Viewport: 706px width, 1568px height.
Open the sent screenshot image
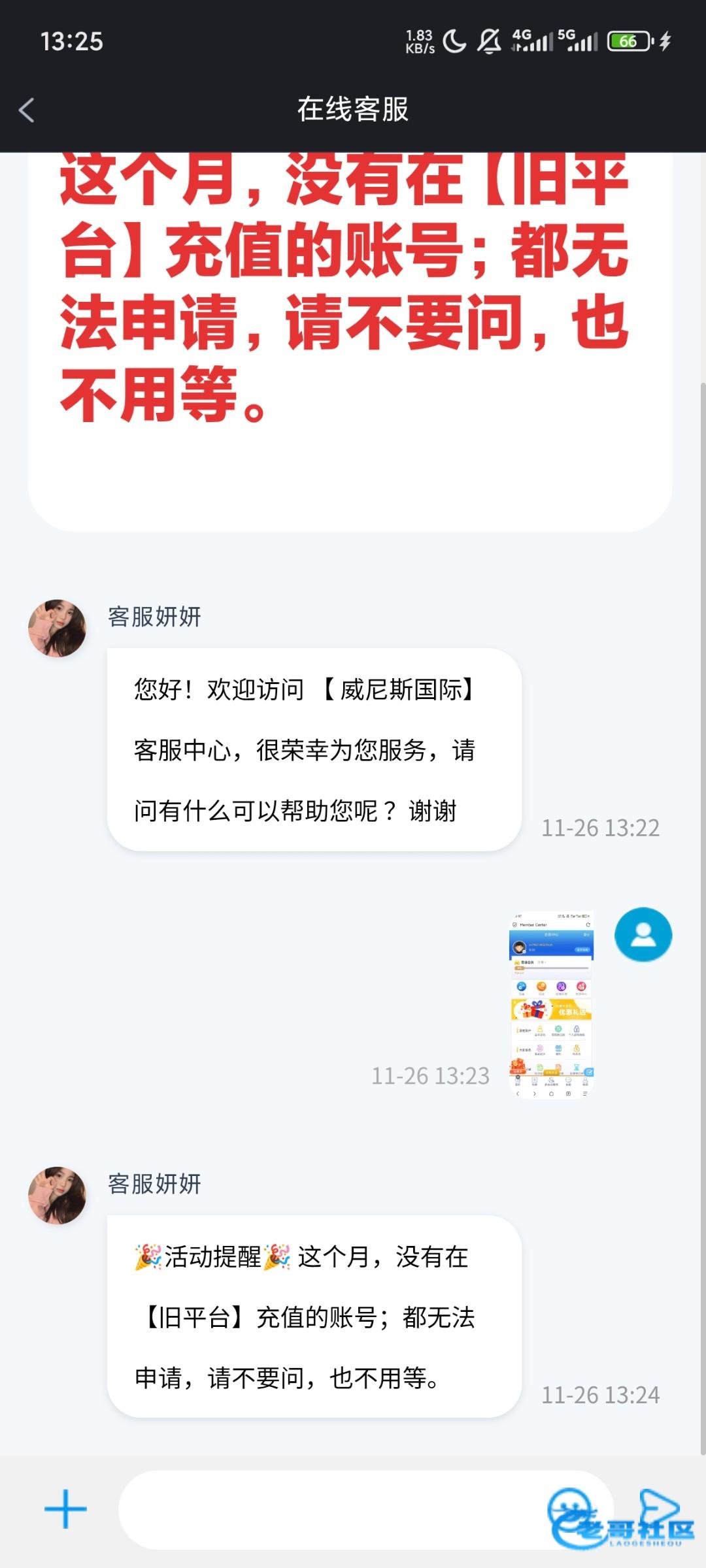pos(551,1005)
